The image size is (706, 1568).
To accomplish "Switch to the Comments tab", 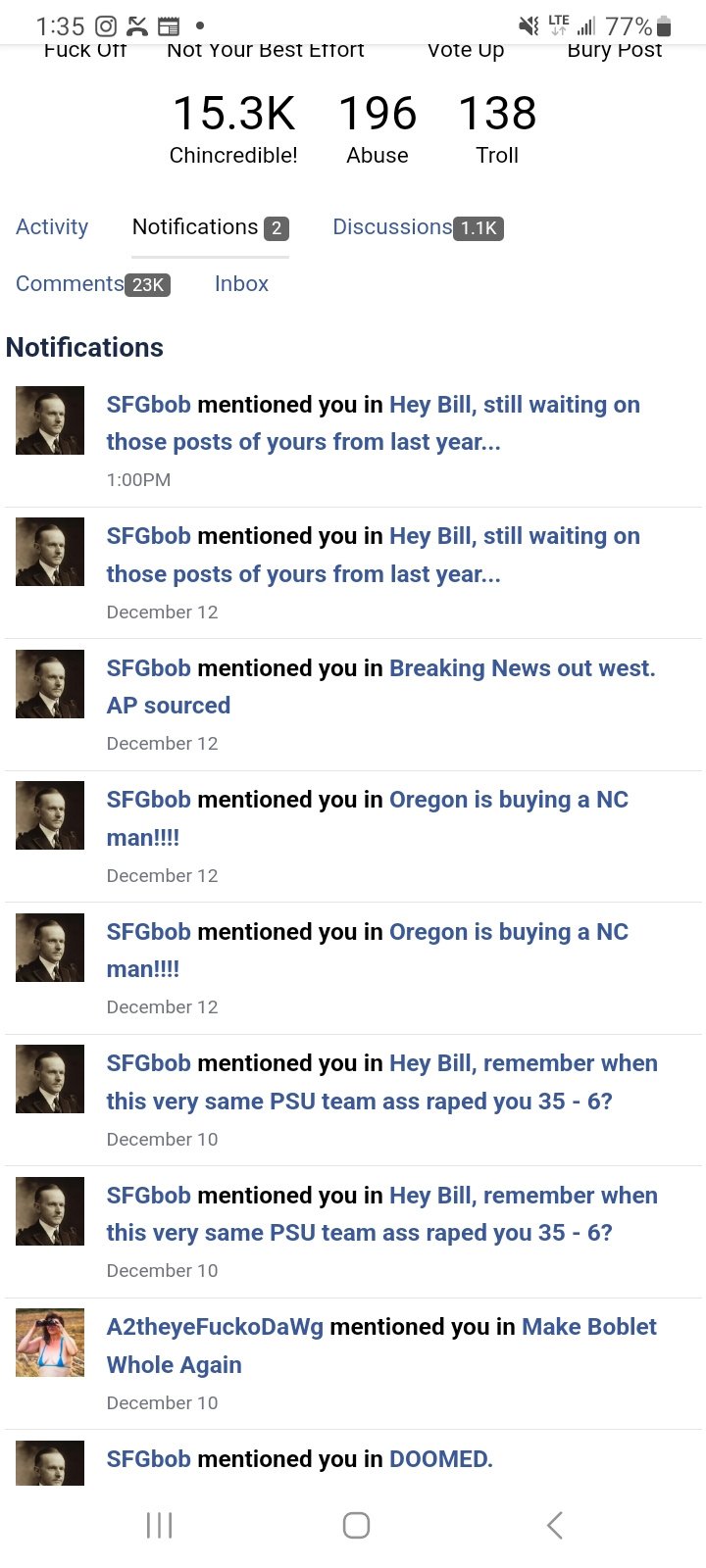I will click(x=70, y=284).
